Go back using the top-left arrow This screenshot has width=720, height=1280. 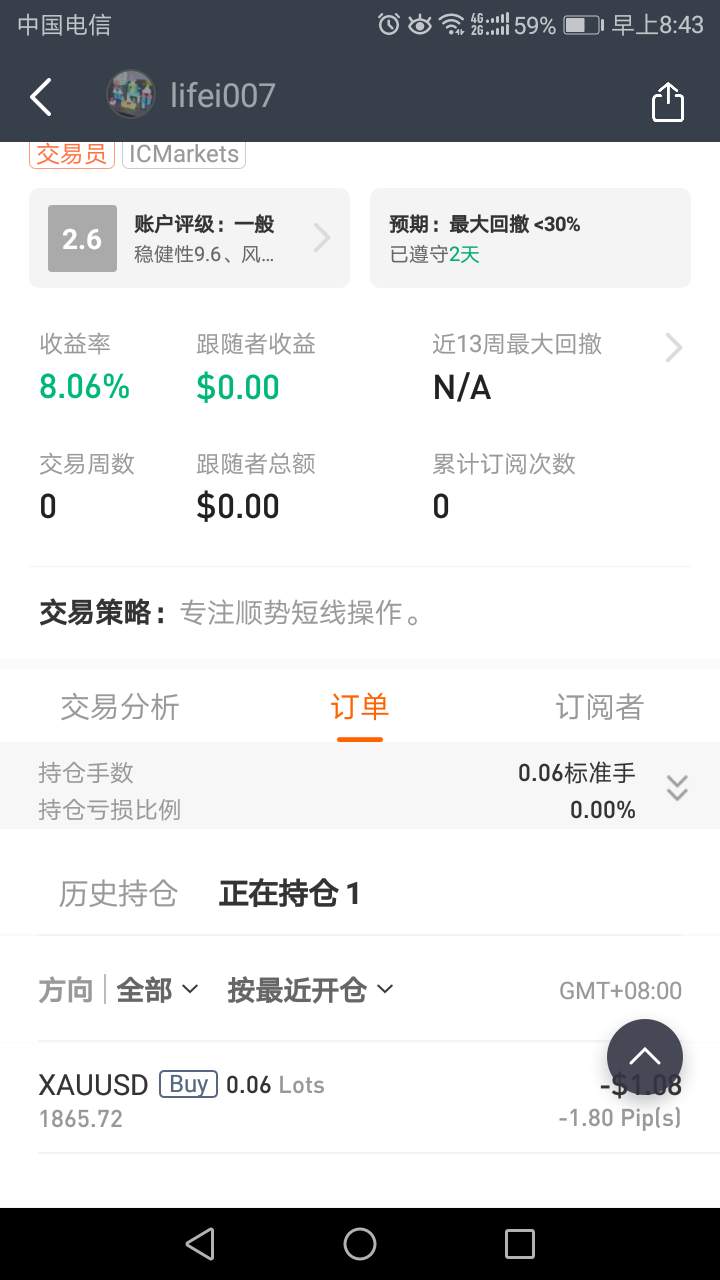click(x=41, y=97)
